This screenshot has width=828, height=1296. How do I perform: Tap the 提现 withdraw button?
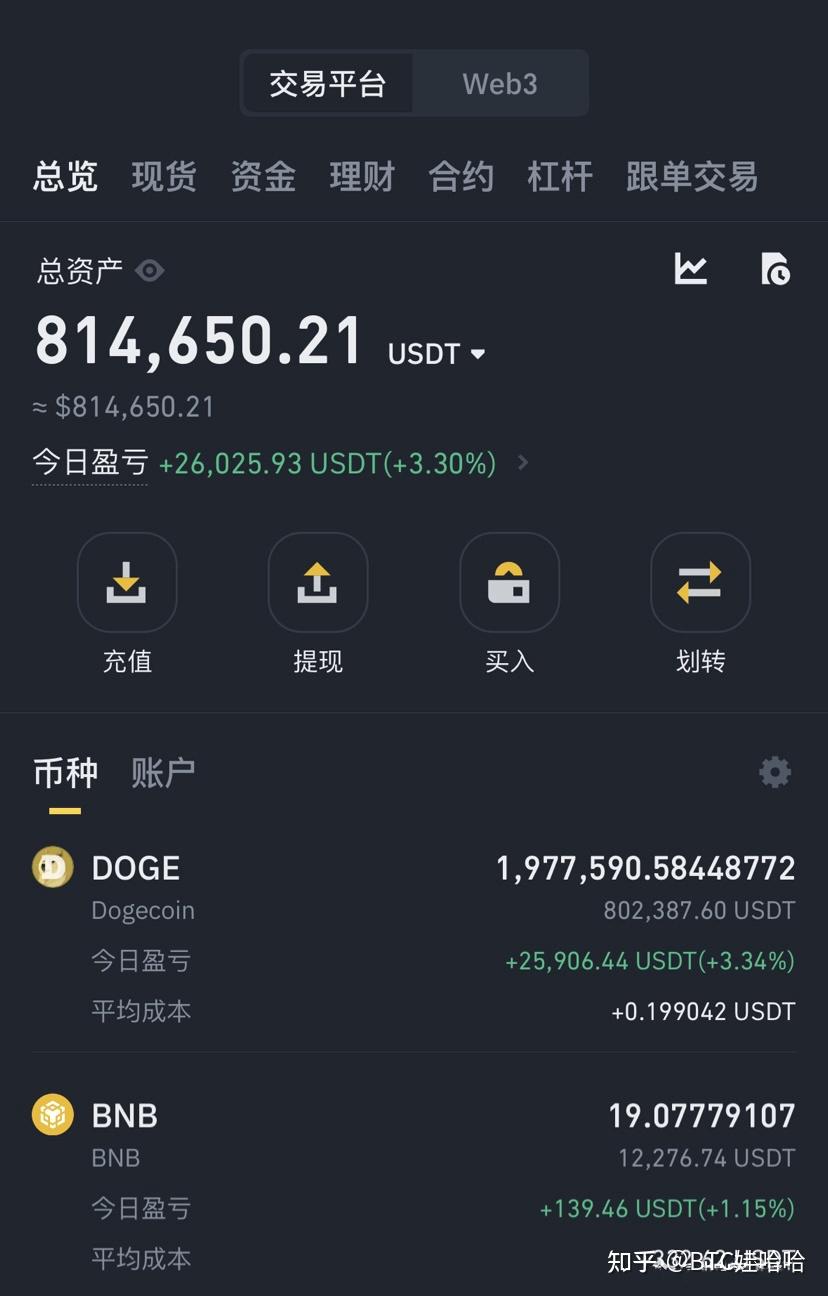[318, 583]
